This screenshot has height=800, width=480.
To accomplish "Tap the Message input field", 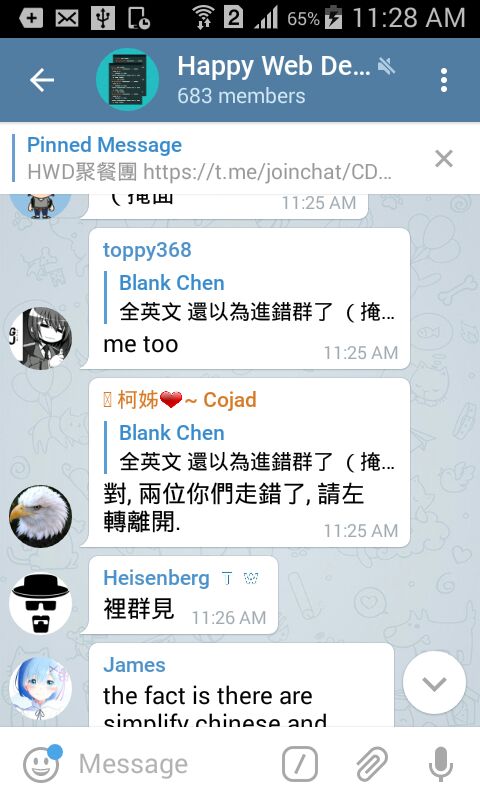I will click(173, 764).
